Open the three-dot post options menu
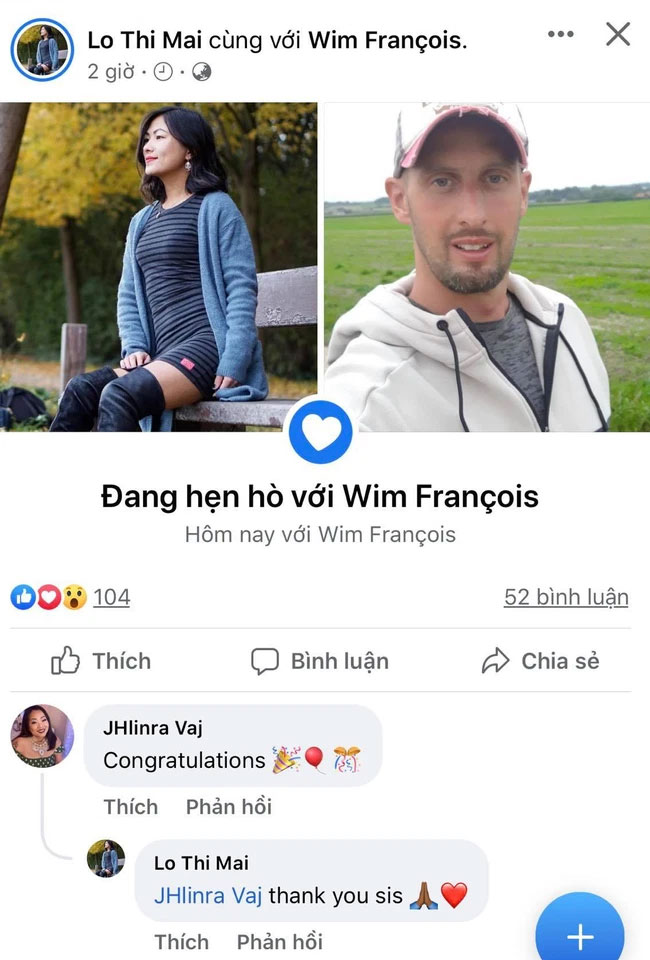This screenshot has width=650, height=960. coord(561,35)
